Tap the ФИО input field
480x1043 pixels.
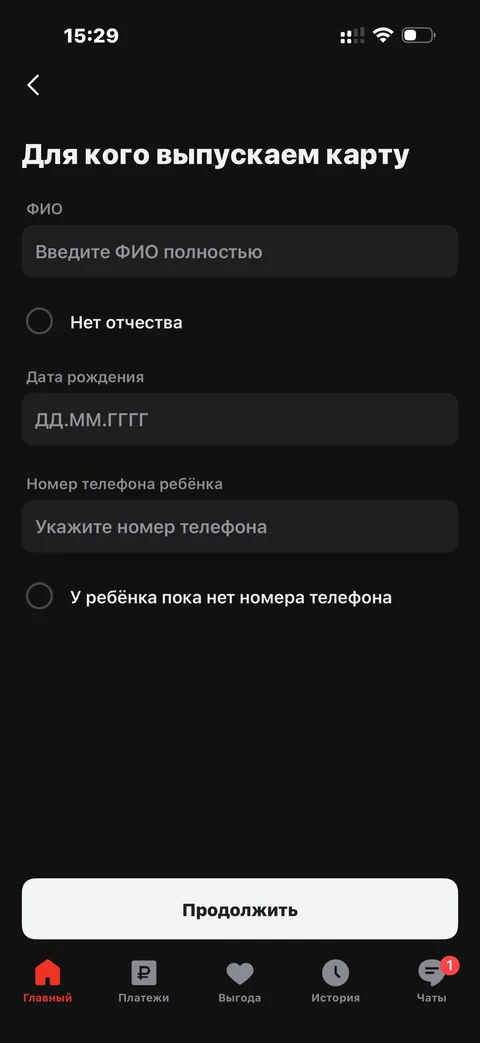pyautogui.click(x=240, y=251)
